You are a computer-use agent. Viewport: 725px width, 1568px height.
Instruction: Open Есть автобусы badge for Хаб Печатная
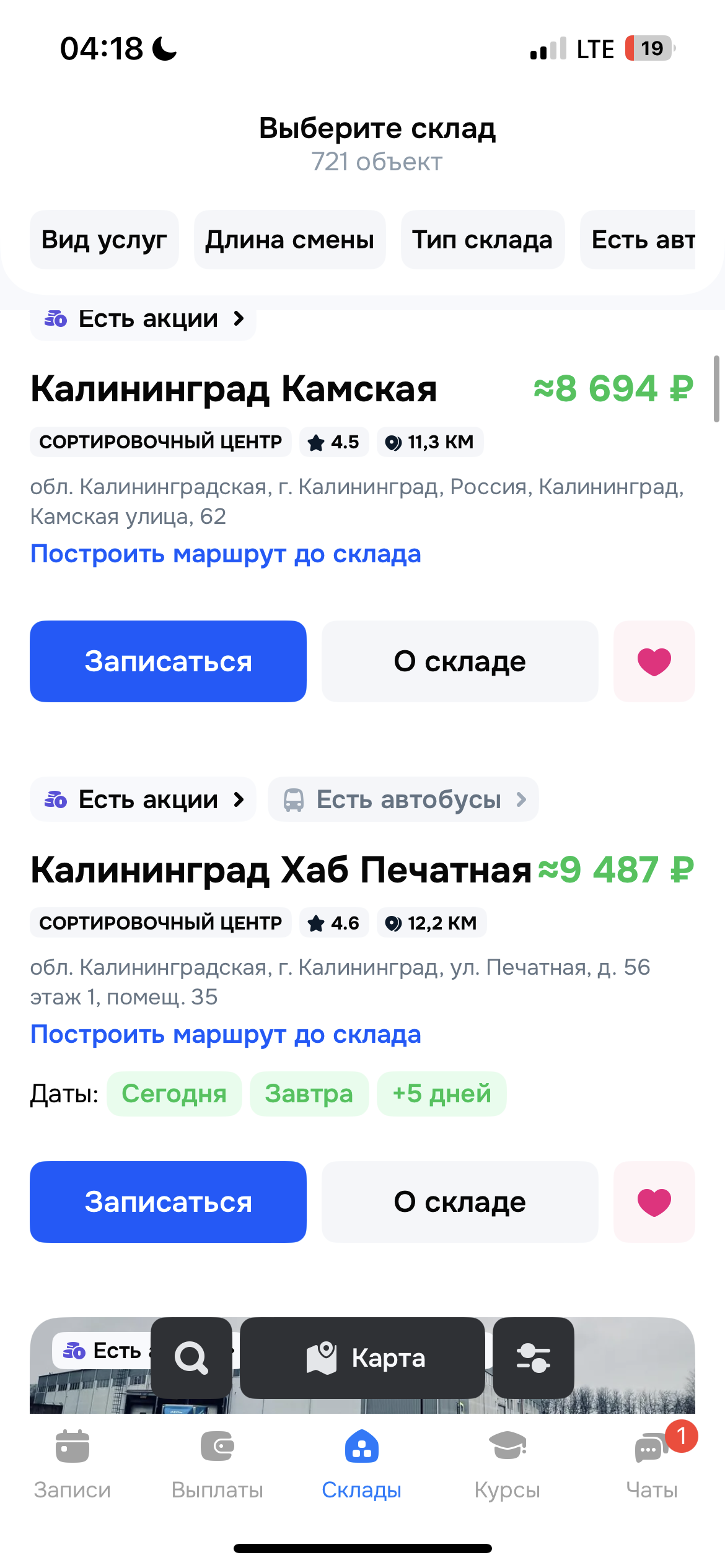point(403,799)
